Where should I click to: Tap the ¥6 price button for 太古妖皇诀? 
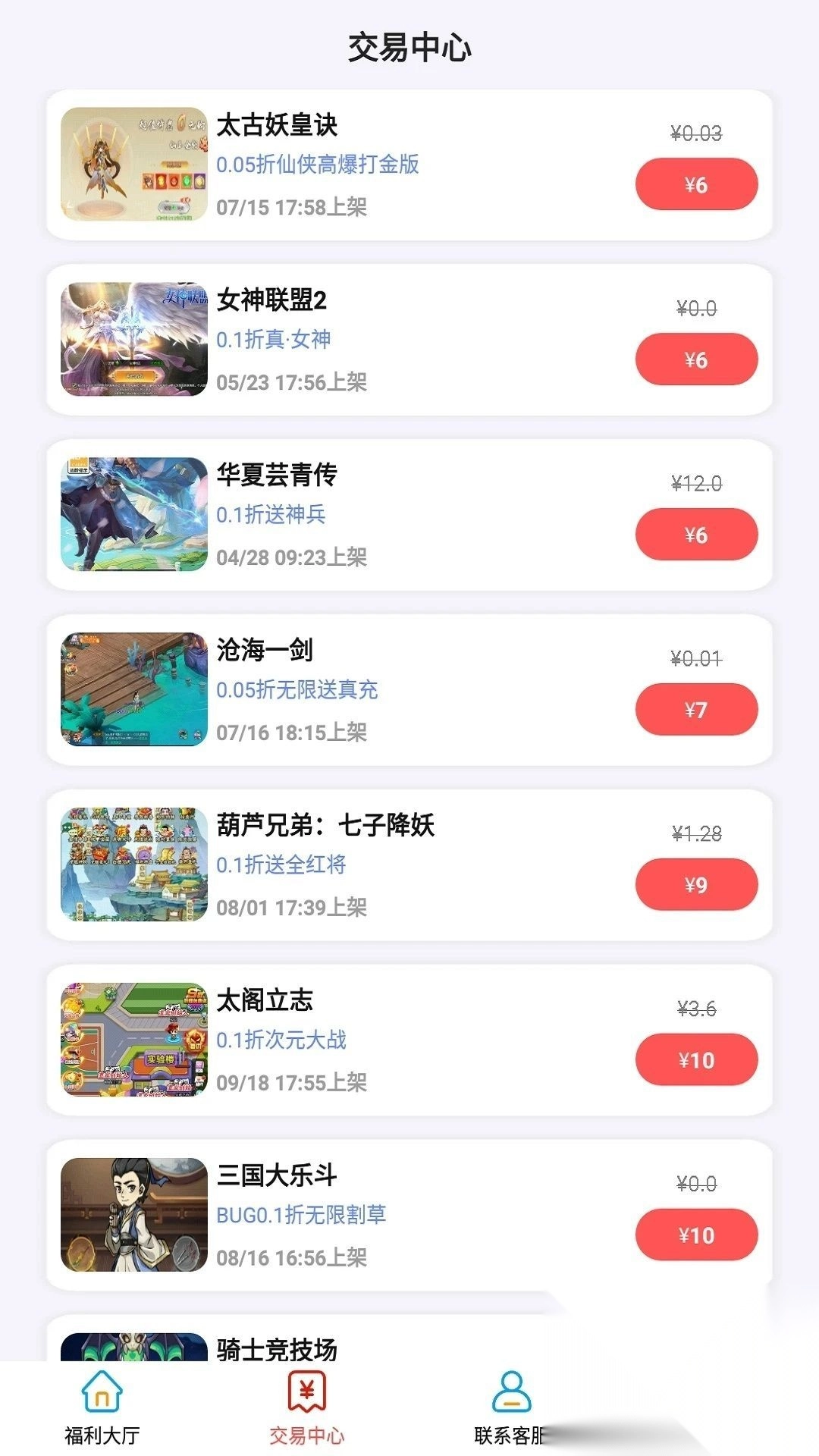[x=695, y=183]
